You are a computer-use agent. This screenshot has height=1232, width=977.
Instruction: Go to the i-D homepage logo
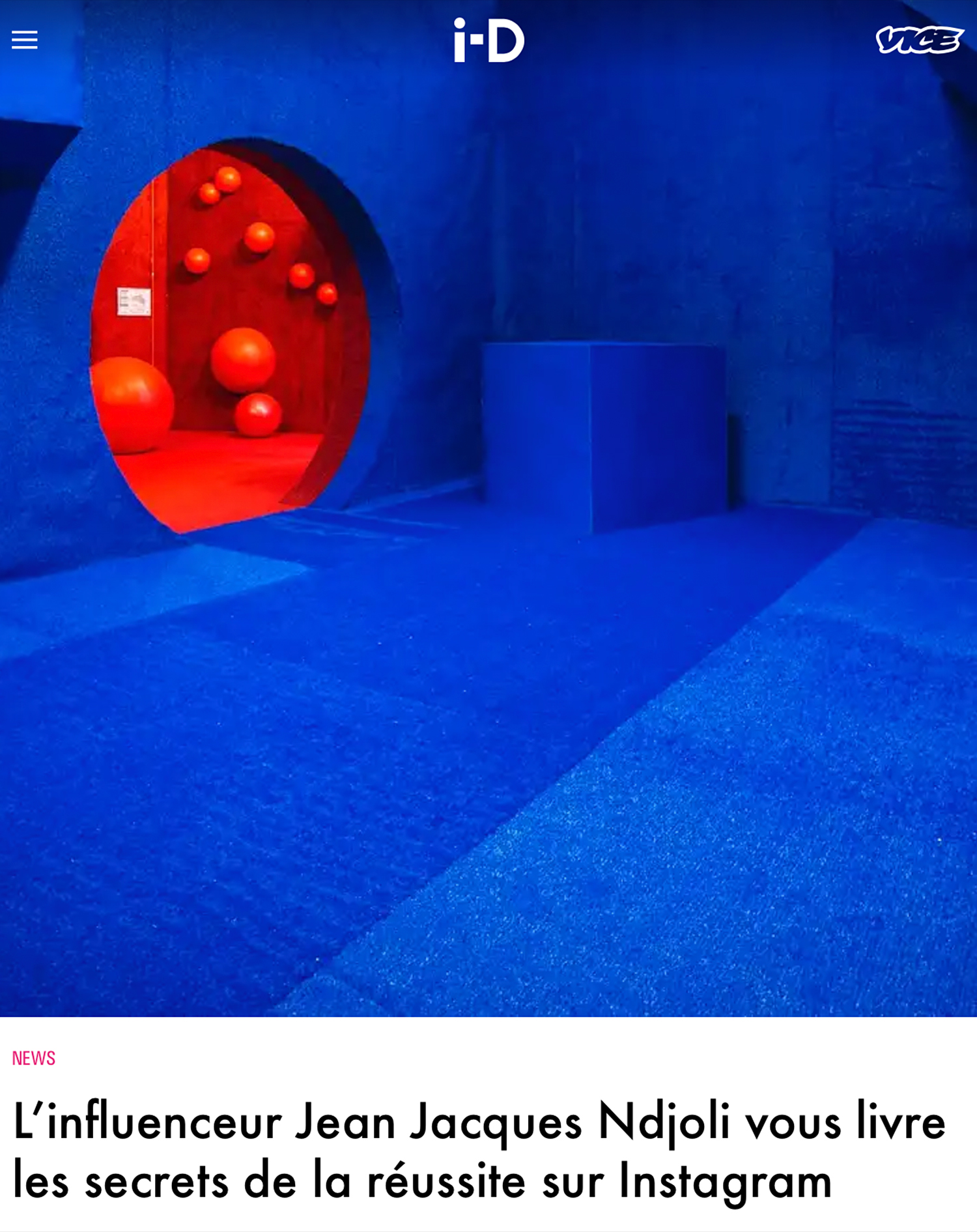pyautogui.click(x=488, y=40)
